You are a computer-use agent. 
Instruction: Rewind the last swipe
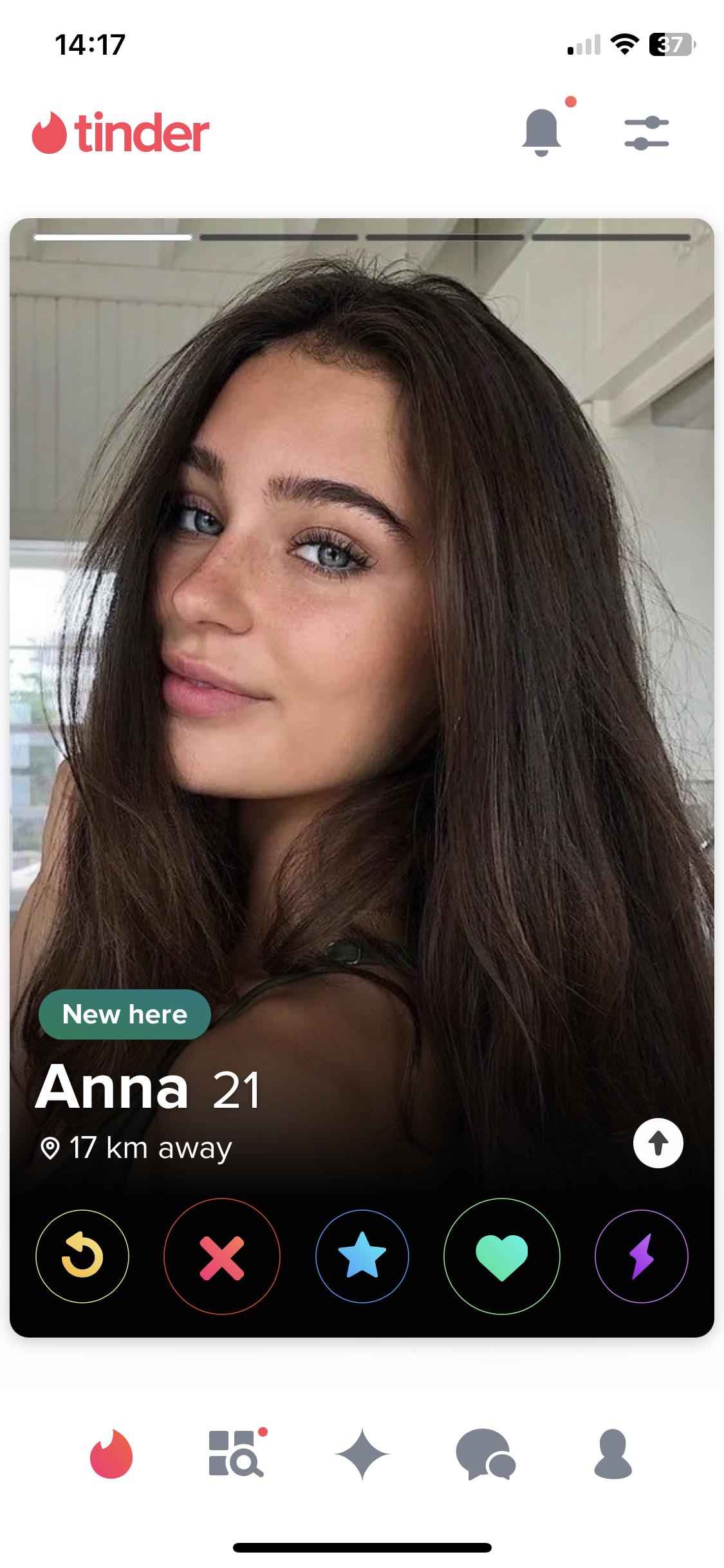[82, 1256]
